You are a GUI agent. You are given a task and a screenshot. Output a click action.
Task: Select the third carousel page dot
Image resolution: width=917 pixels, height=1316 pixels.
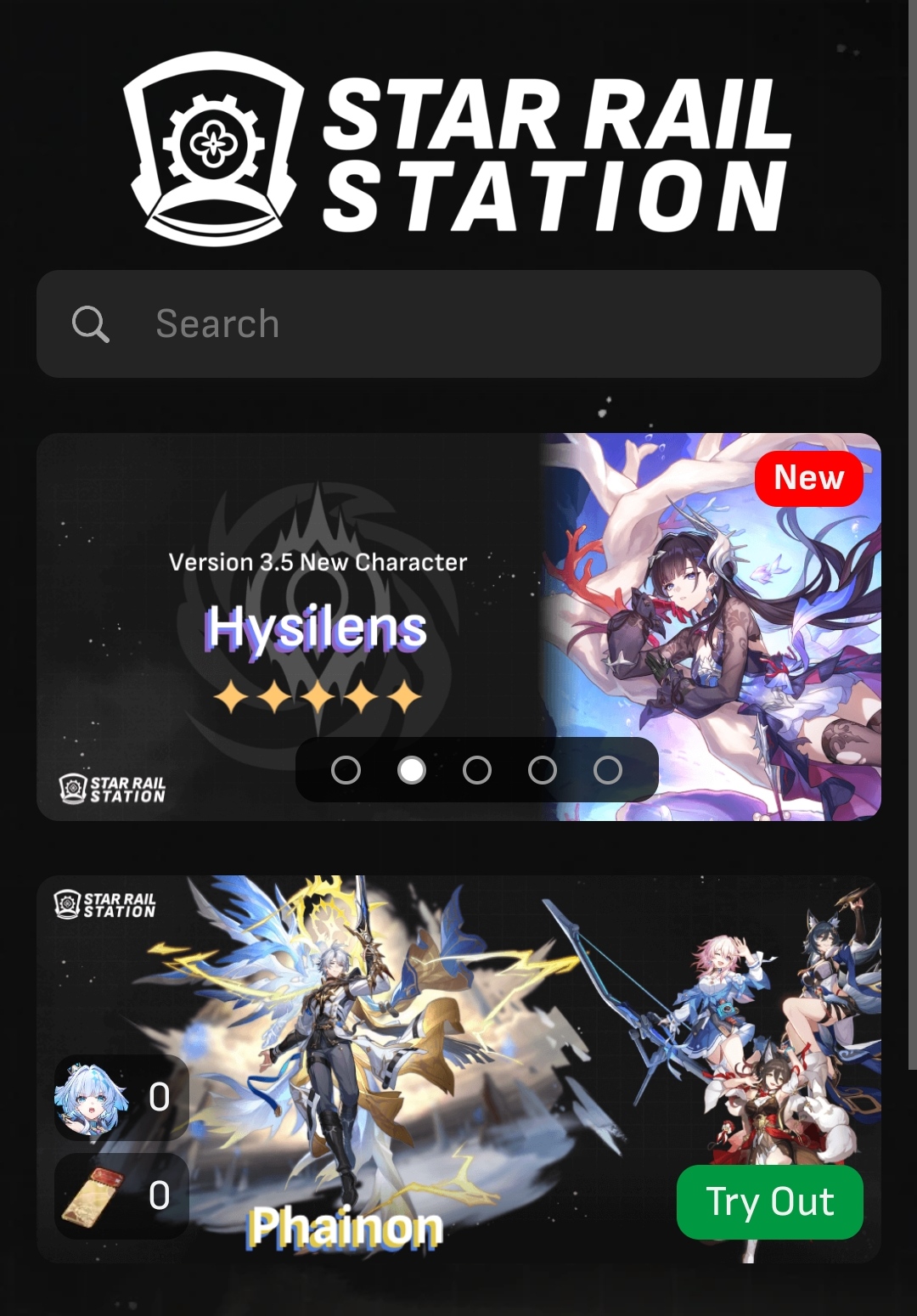pos(477,770)
